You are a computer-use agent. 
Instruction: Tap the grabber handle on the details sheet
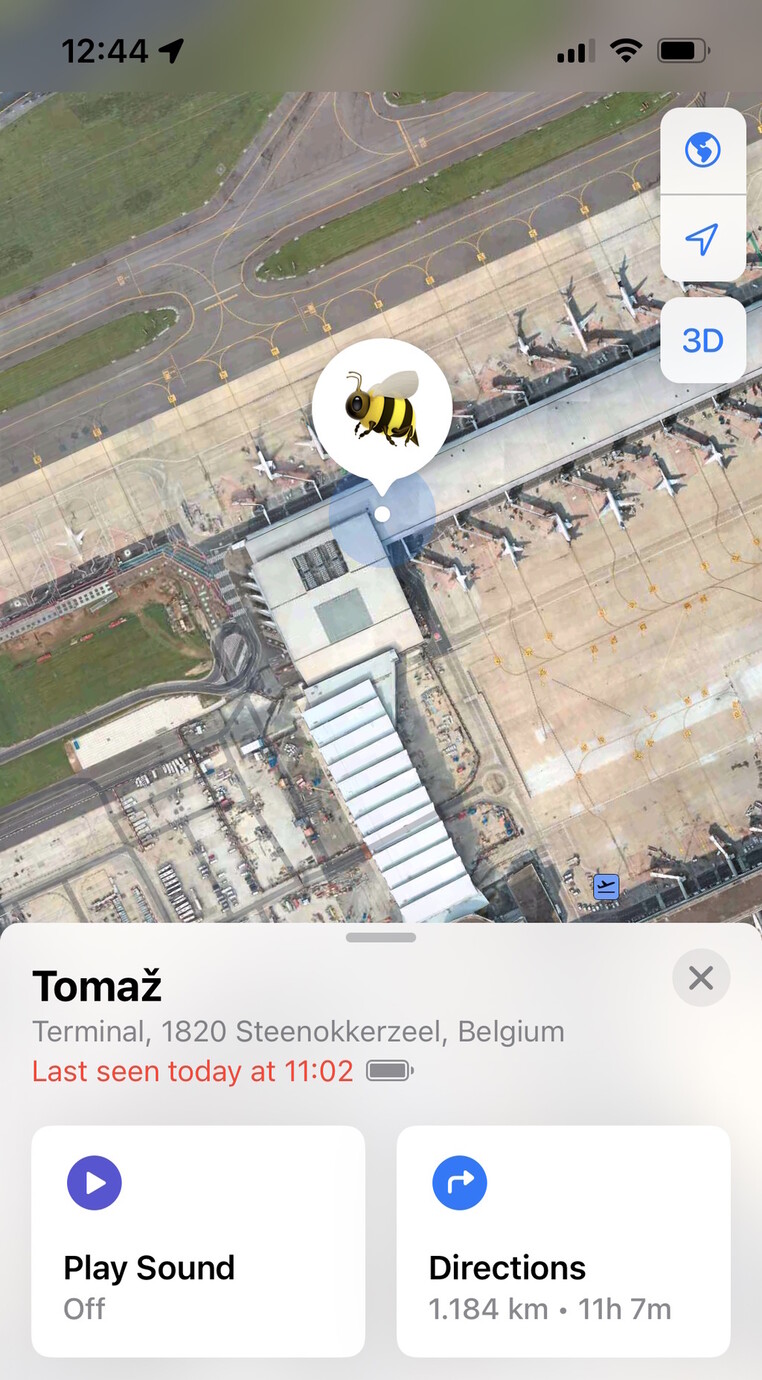[x=381, y=938]
